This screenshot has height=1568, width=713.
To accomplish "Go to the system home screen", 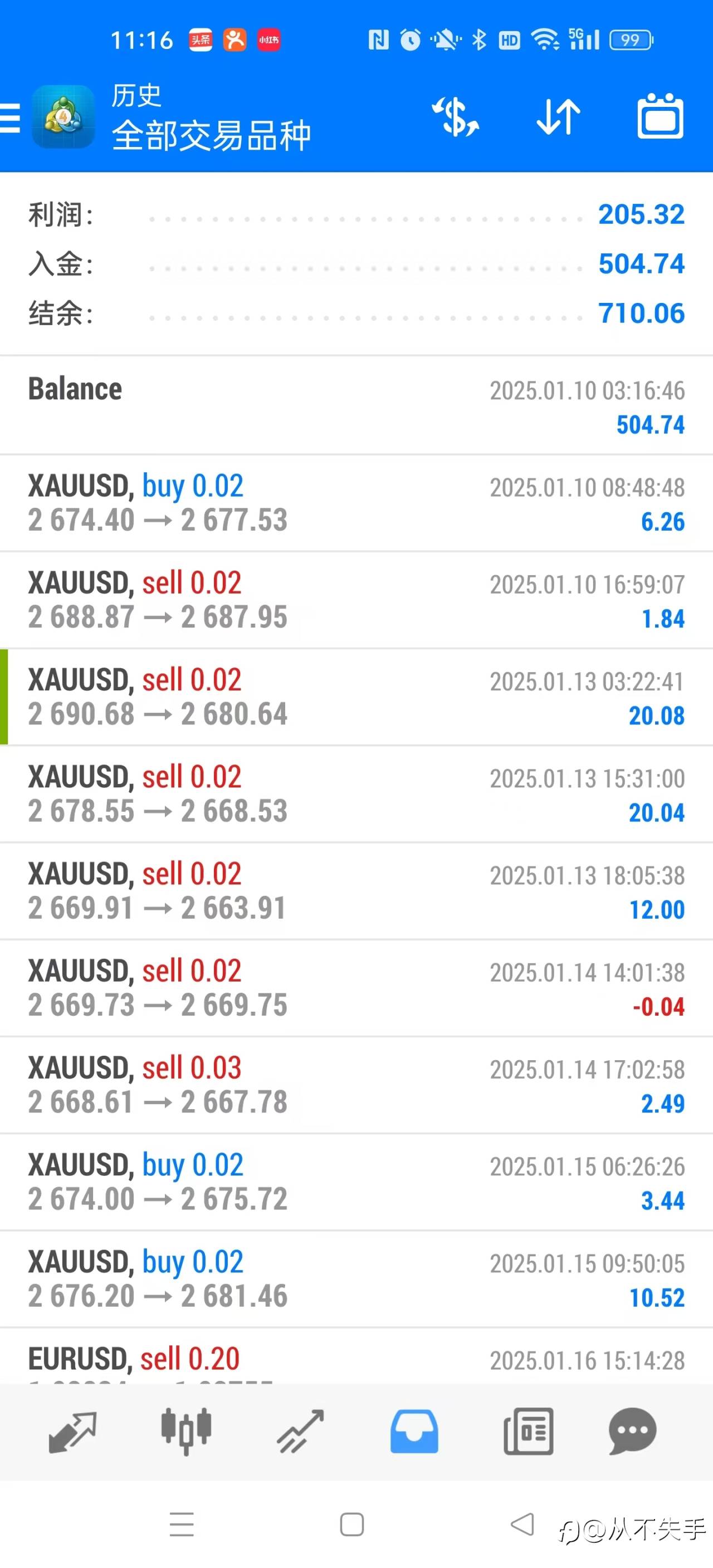I will click(352, 1525).
